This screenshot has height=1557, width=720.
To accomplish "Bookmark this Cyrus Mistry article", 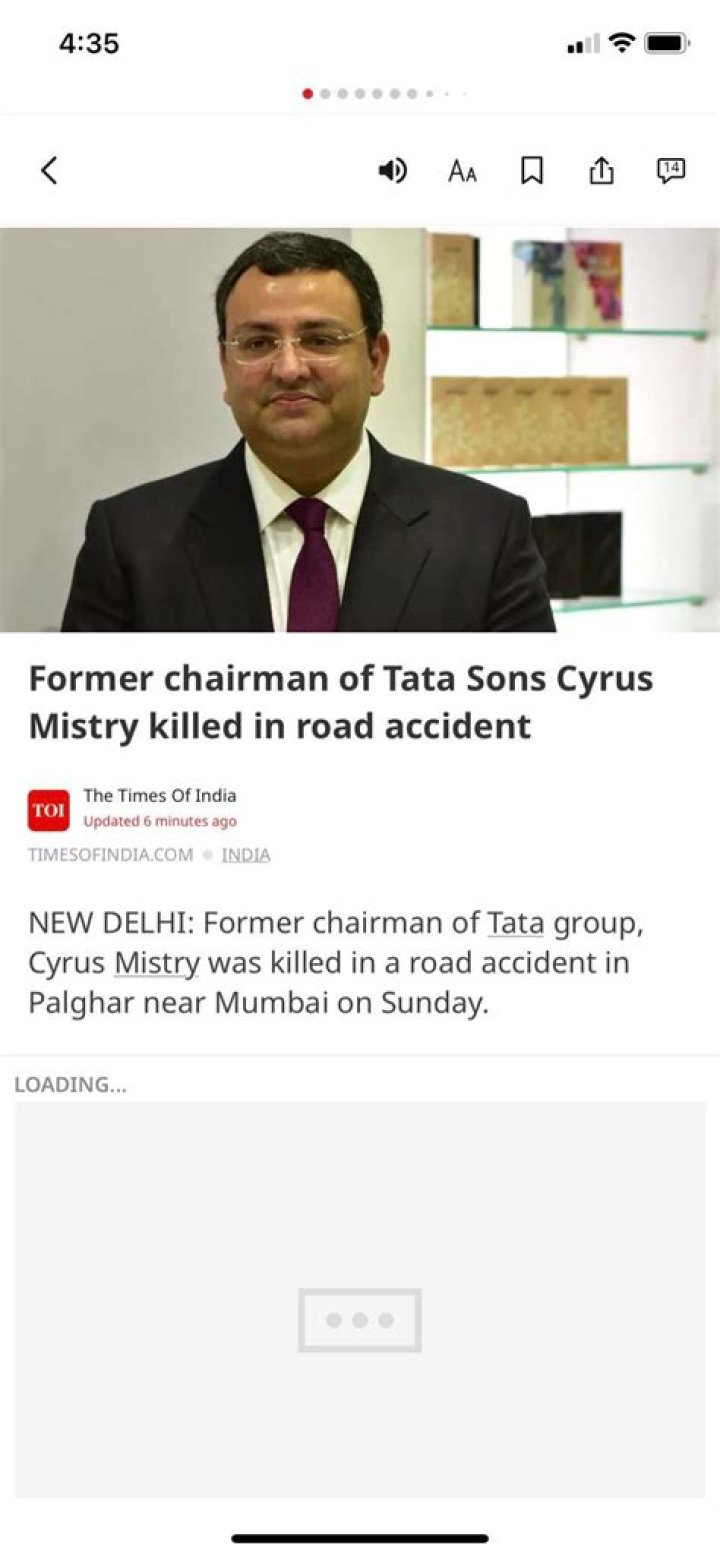I will coord(532,171).
